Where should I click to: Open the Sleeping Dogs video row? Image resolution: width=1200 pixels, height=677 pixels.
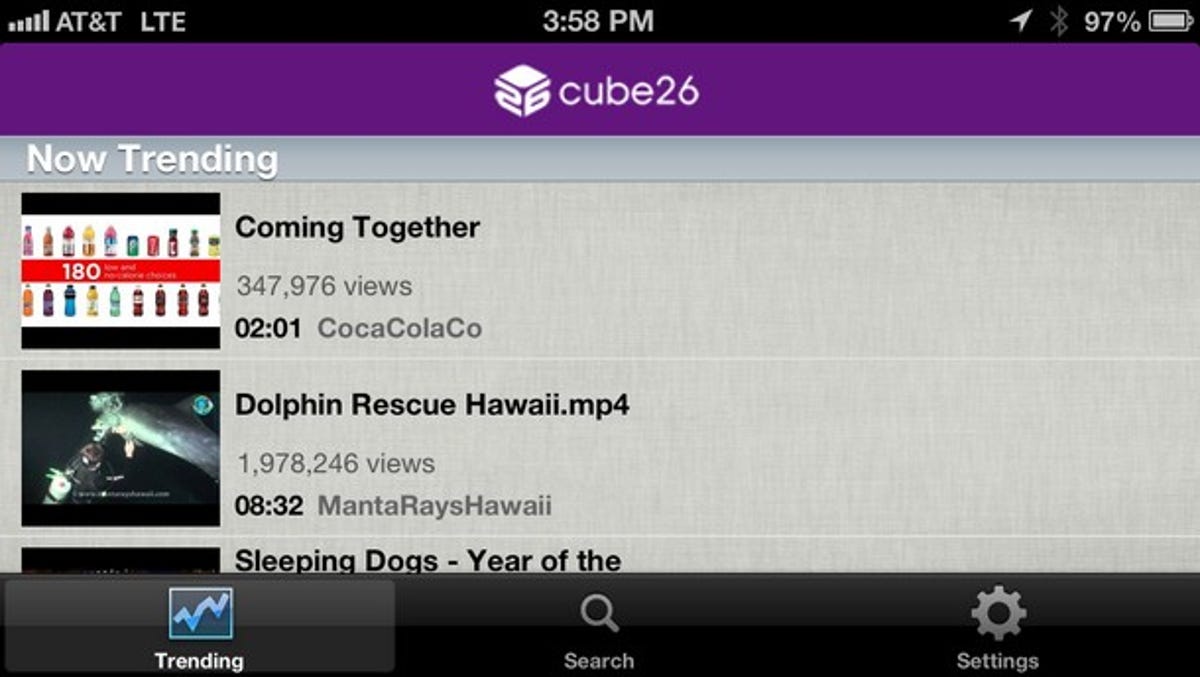coord(427,560)
